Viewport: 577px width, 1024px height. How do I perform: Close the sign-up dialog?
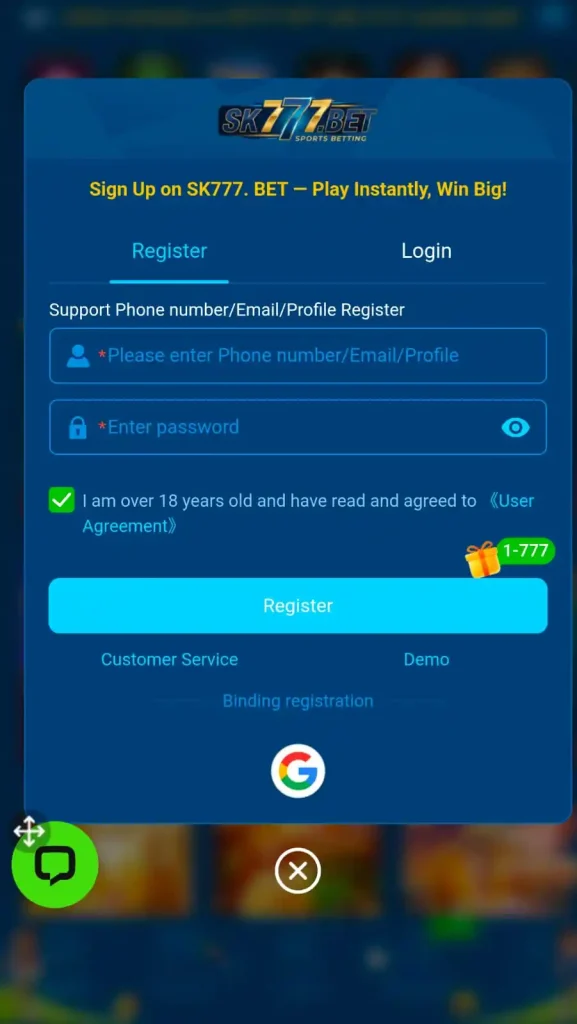[x=298, y=871]
